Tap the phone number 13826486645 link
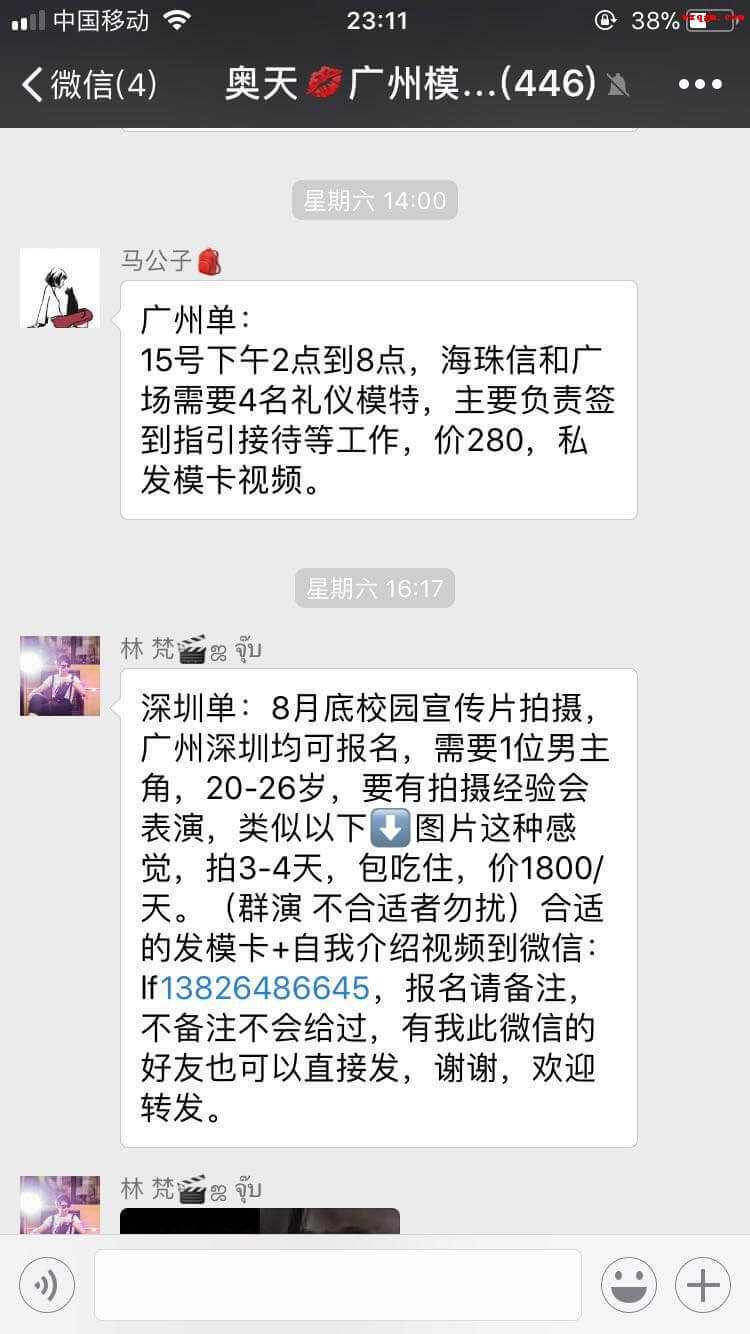This screenshot has height=1334, width=750. coord(265,988)
